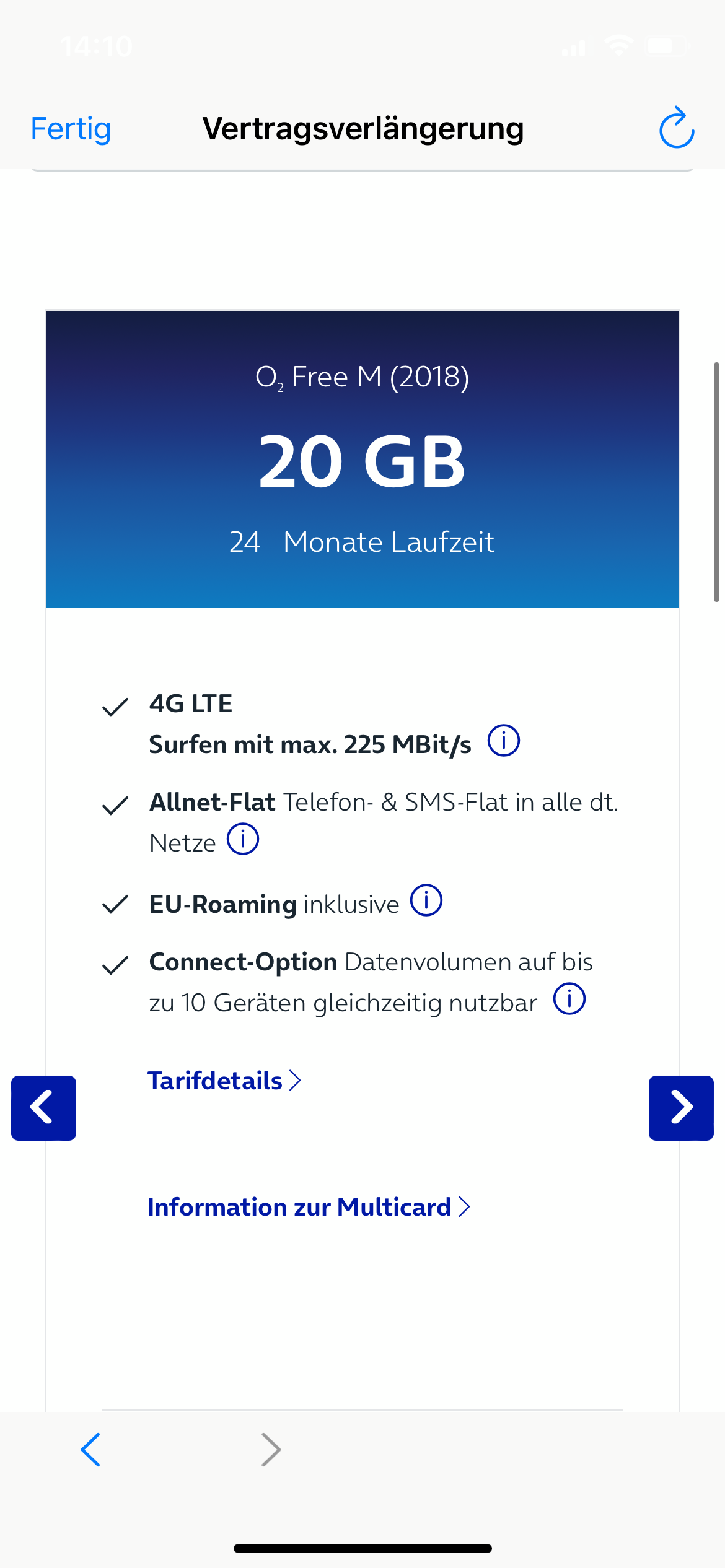Show info about the Allnet-Flat

[x=243, y=839]
